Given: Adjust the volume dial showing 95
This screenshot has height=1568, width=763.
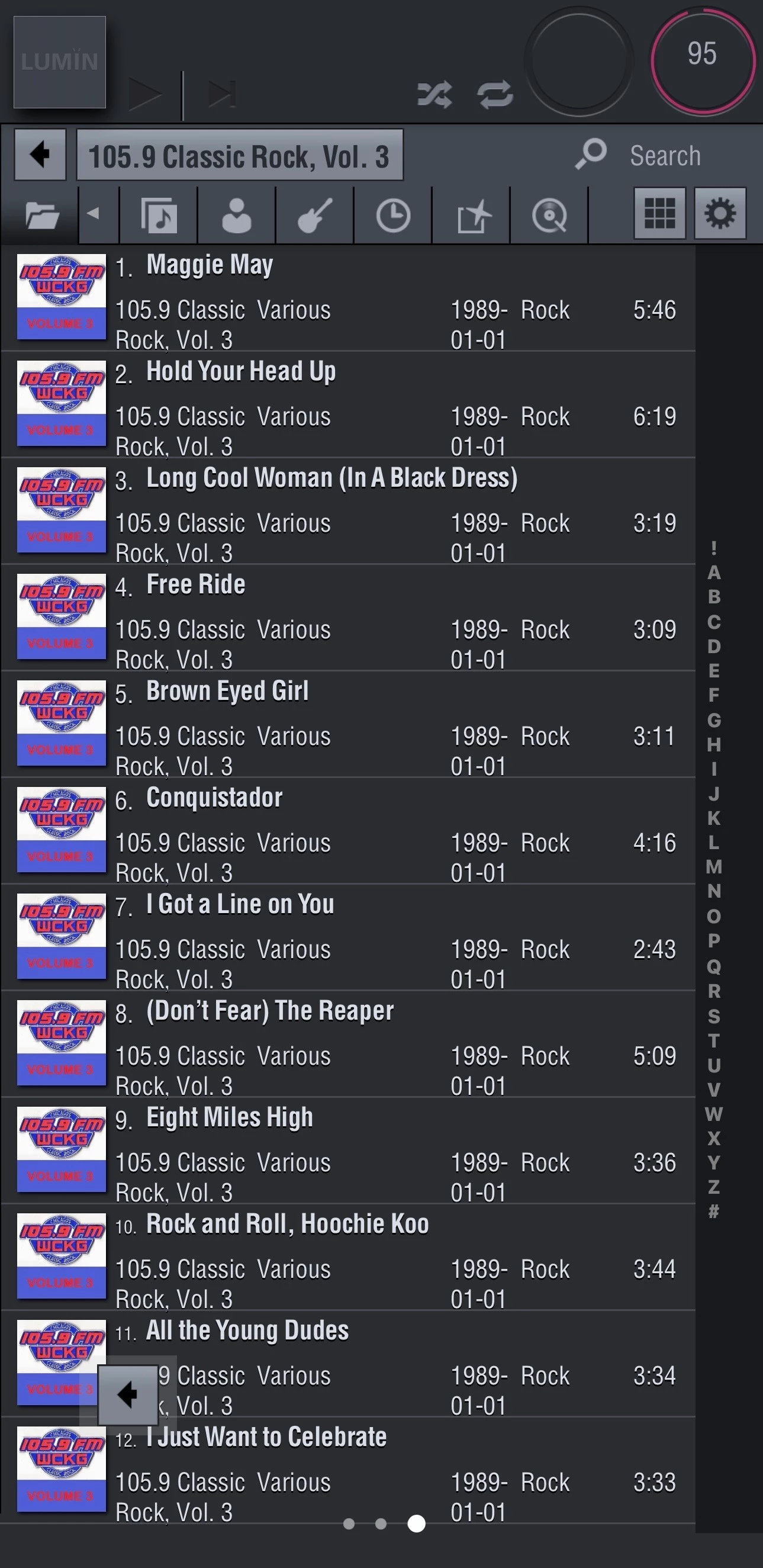Looking at the screenshot, I should click(x=703, y=60).
